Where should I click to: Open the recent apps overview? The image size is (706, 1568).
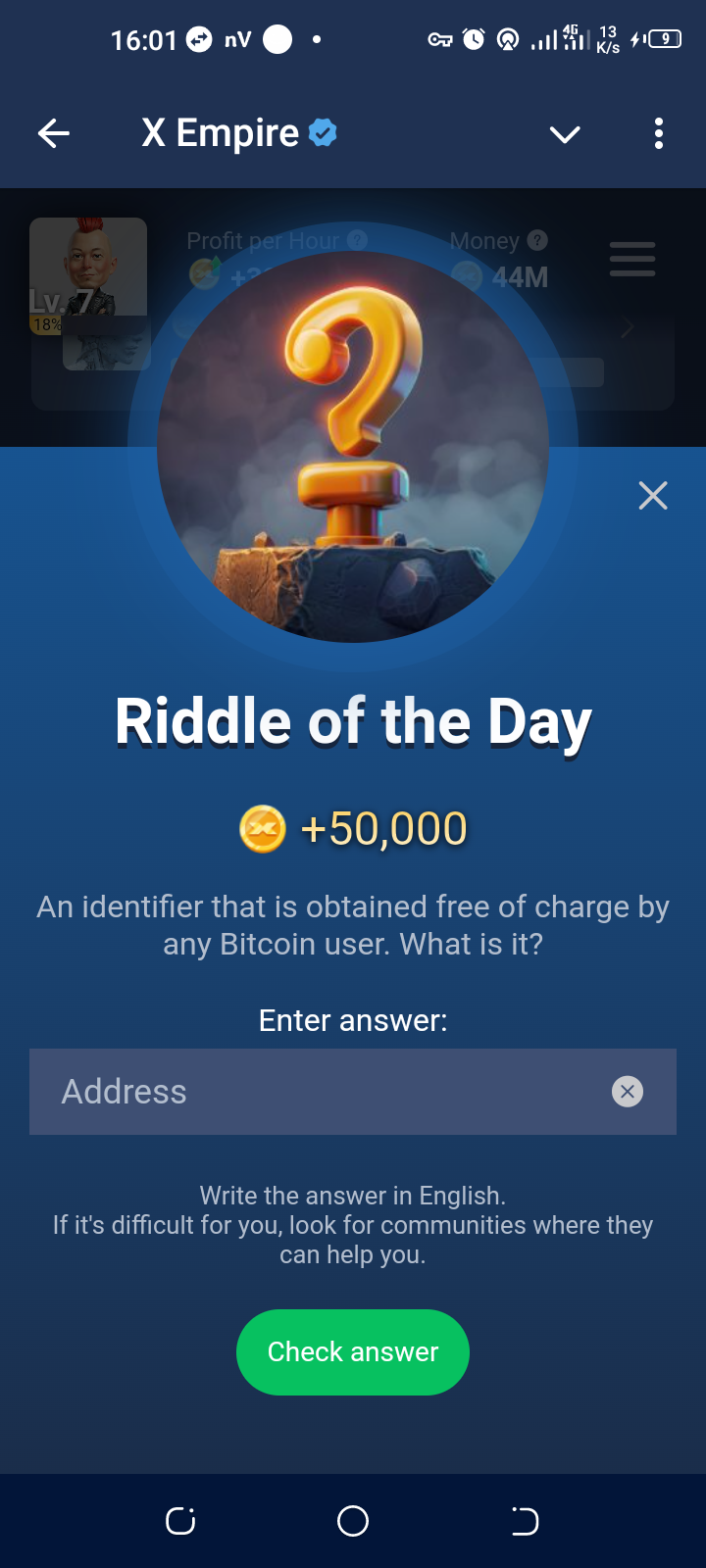point(180,1521)
